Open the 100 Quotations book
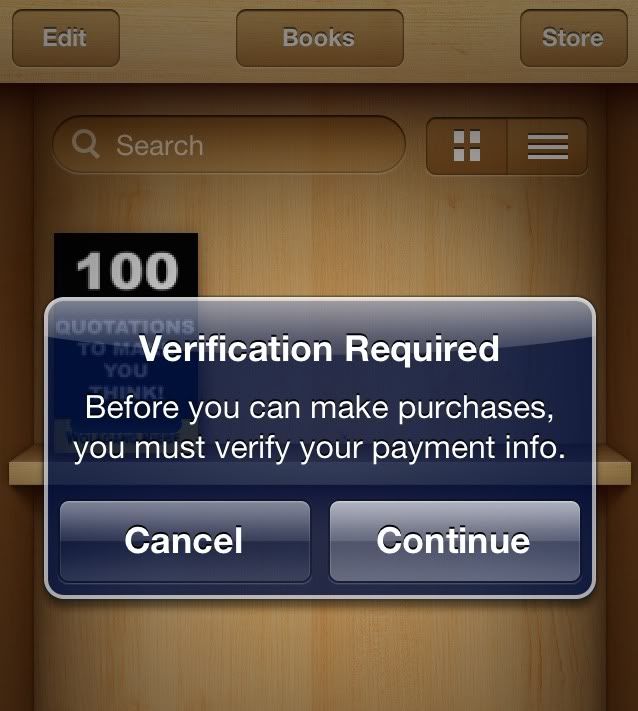The height and width of the screenshot is (711, 638). click(125, 266)
